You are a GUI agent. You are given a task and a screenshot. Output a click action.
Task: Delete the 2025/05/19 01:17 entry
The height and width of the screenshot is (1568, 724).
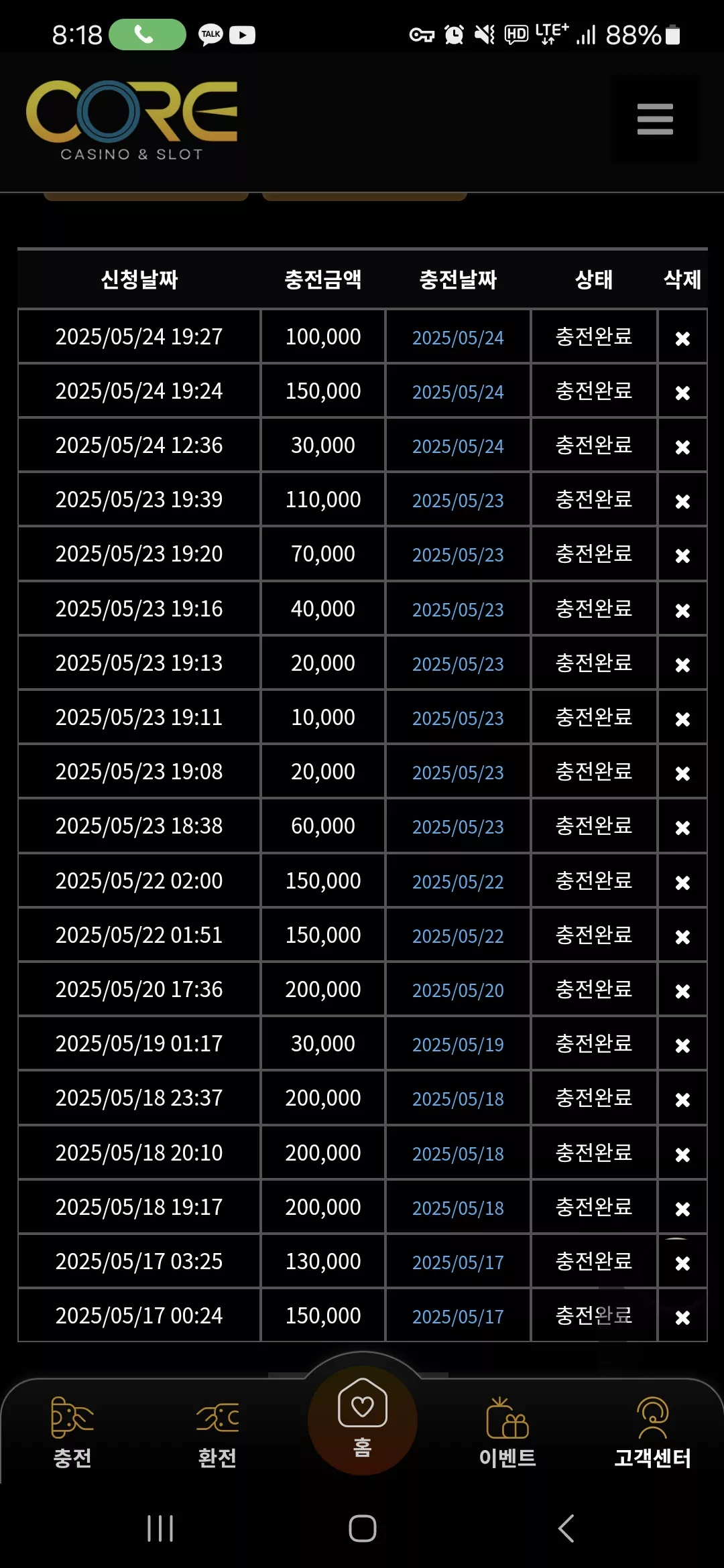682,1045
